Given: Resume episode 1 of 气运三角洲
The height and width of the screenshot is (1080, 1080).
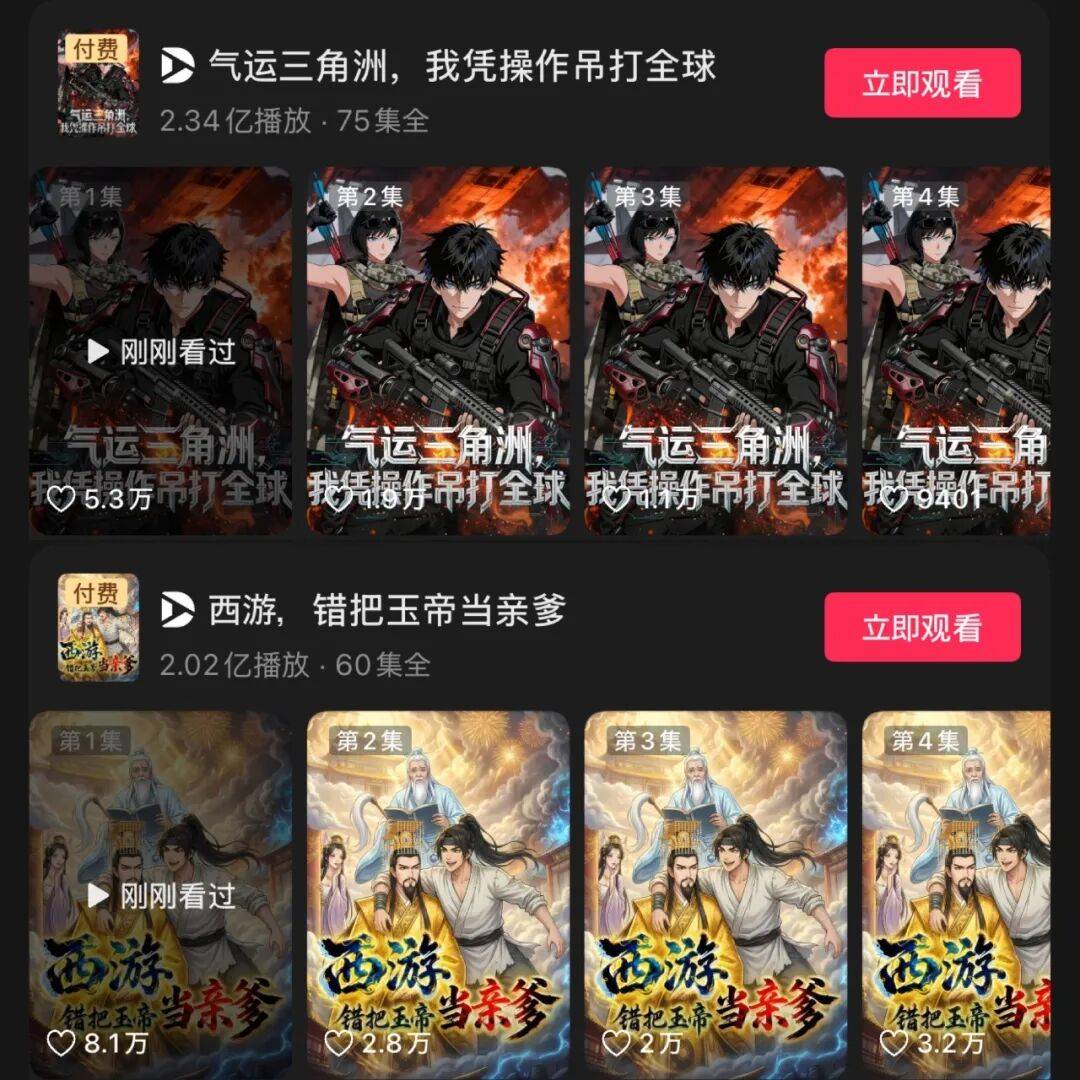Looking at the screenshot, I should pyautogui.click(x=160, y=350).
